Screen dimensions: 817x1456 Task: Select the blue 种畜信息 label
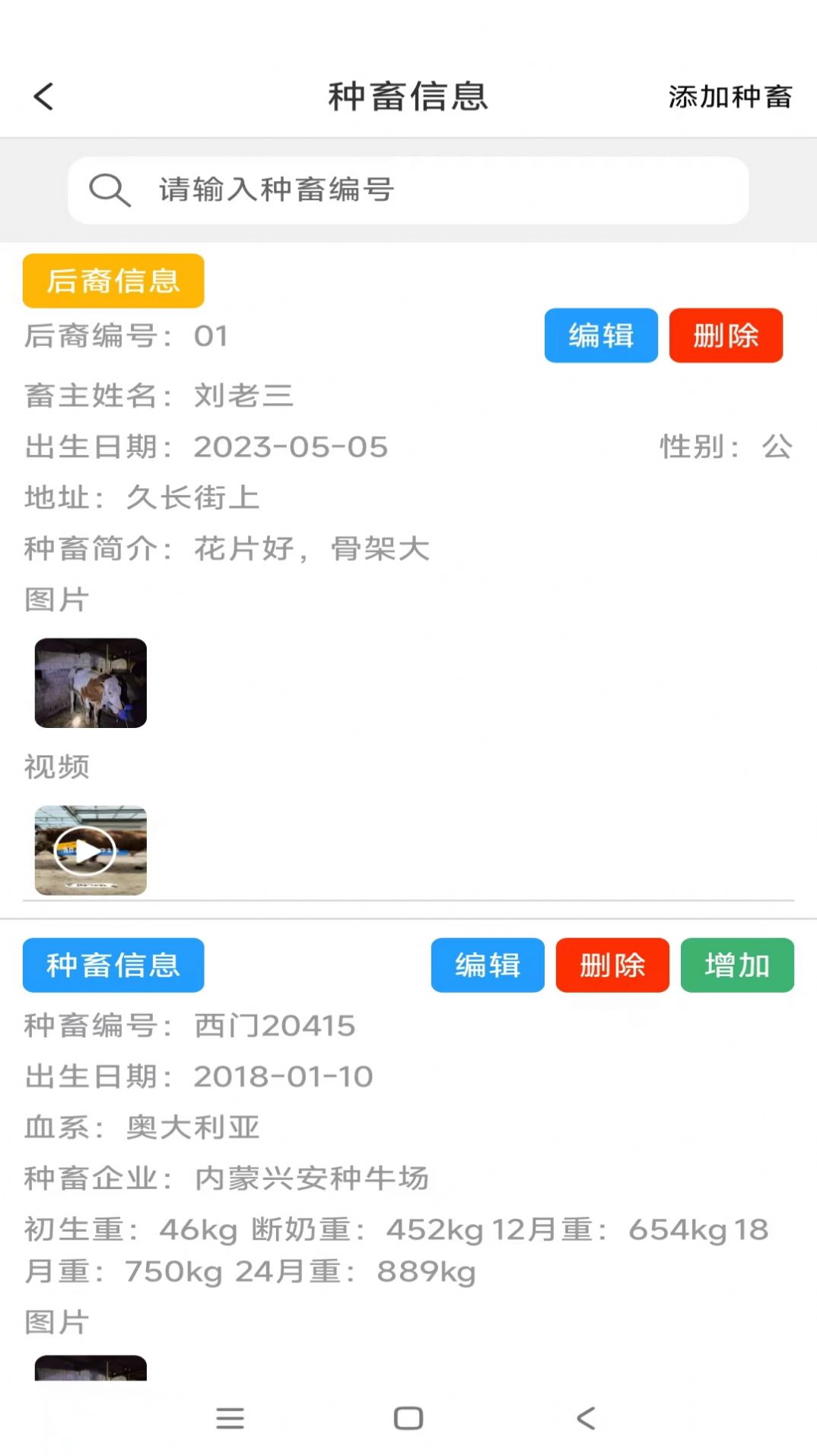[x=113, y=965]
